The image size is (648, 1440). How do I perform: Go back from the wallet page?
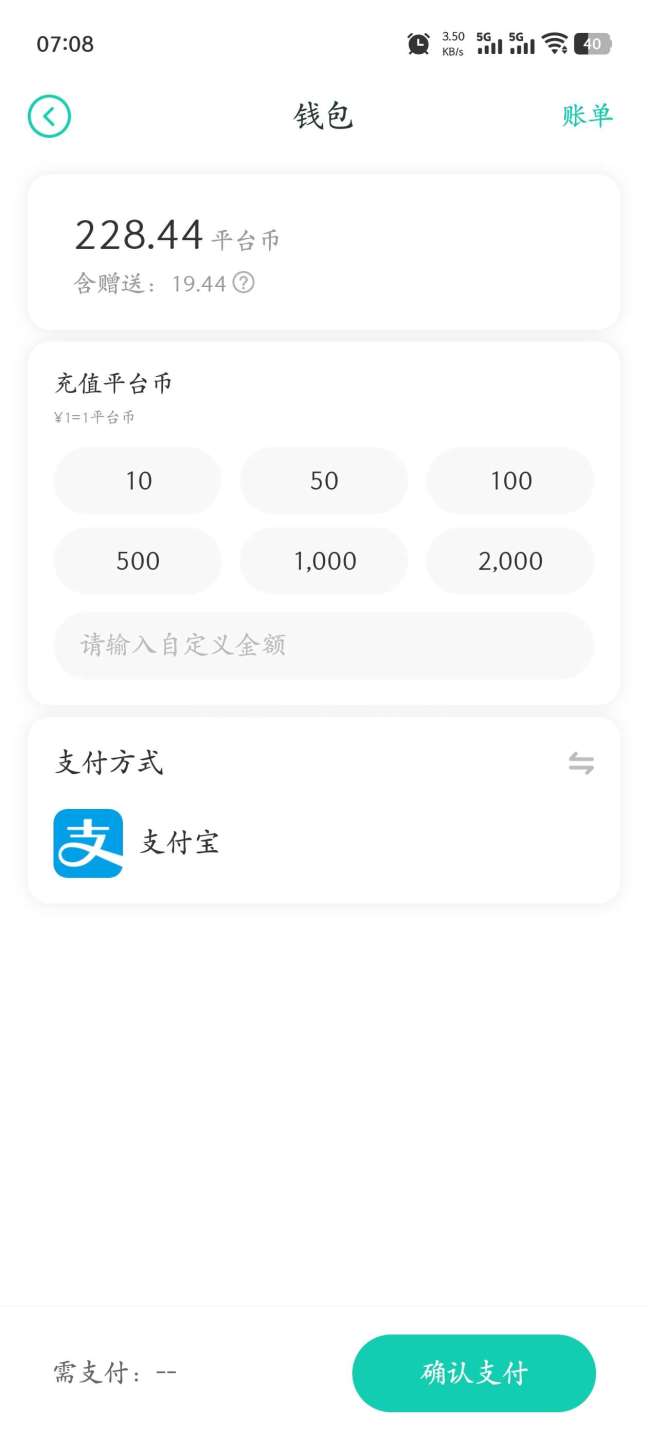[49, 116]
